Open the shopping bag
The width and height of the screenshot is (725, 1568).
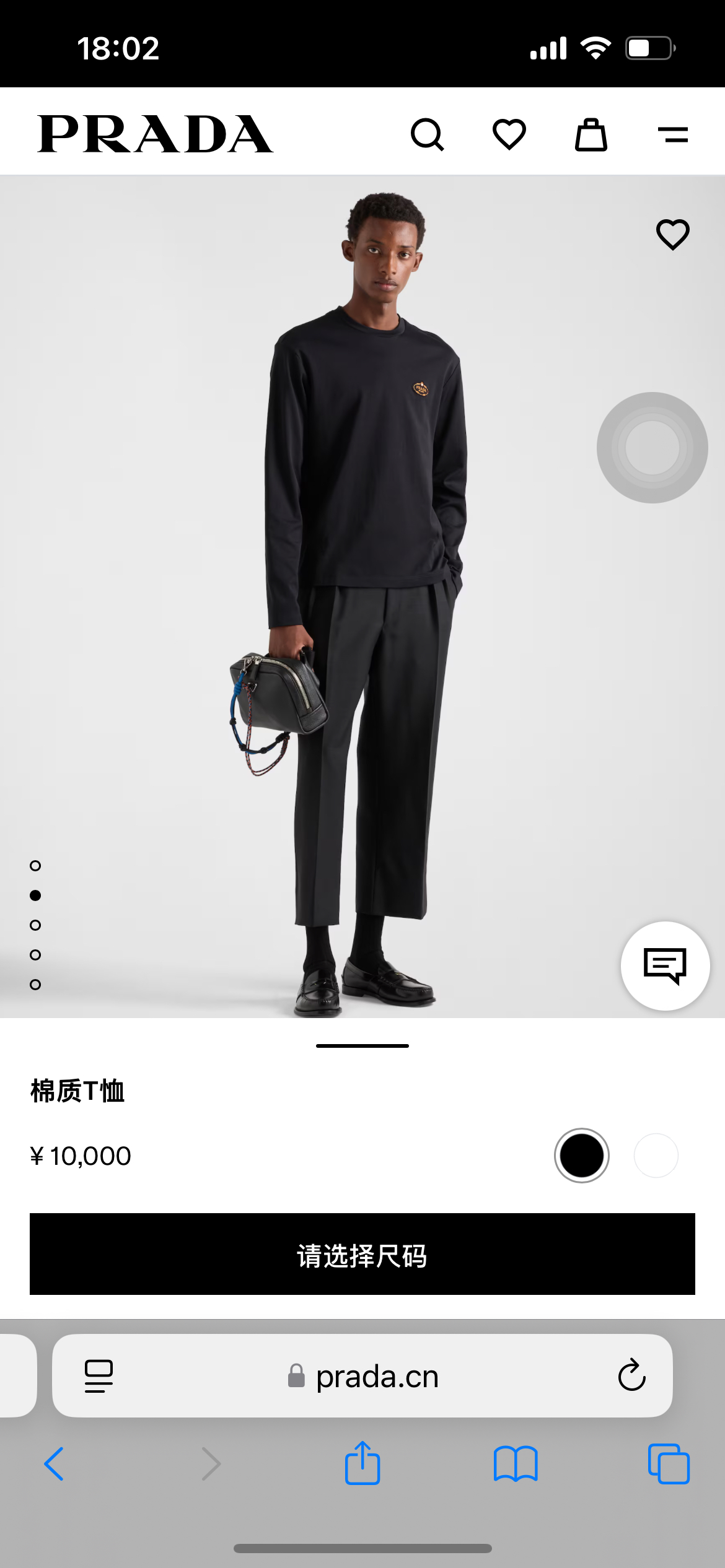click(x=591, y=134)
